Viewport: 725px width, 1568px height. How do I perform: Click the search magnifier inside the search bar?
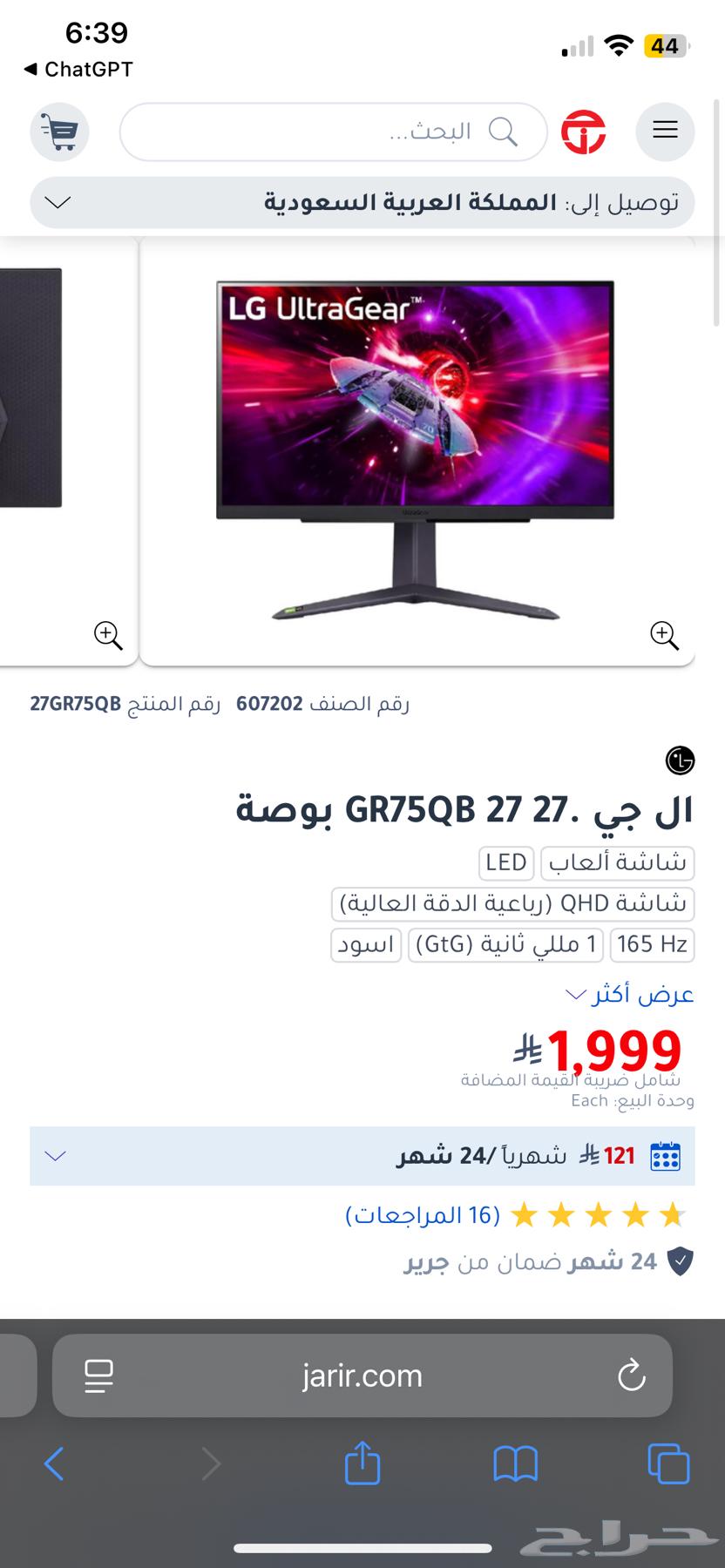[503, 131]
